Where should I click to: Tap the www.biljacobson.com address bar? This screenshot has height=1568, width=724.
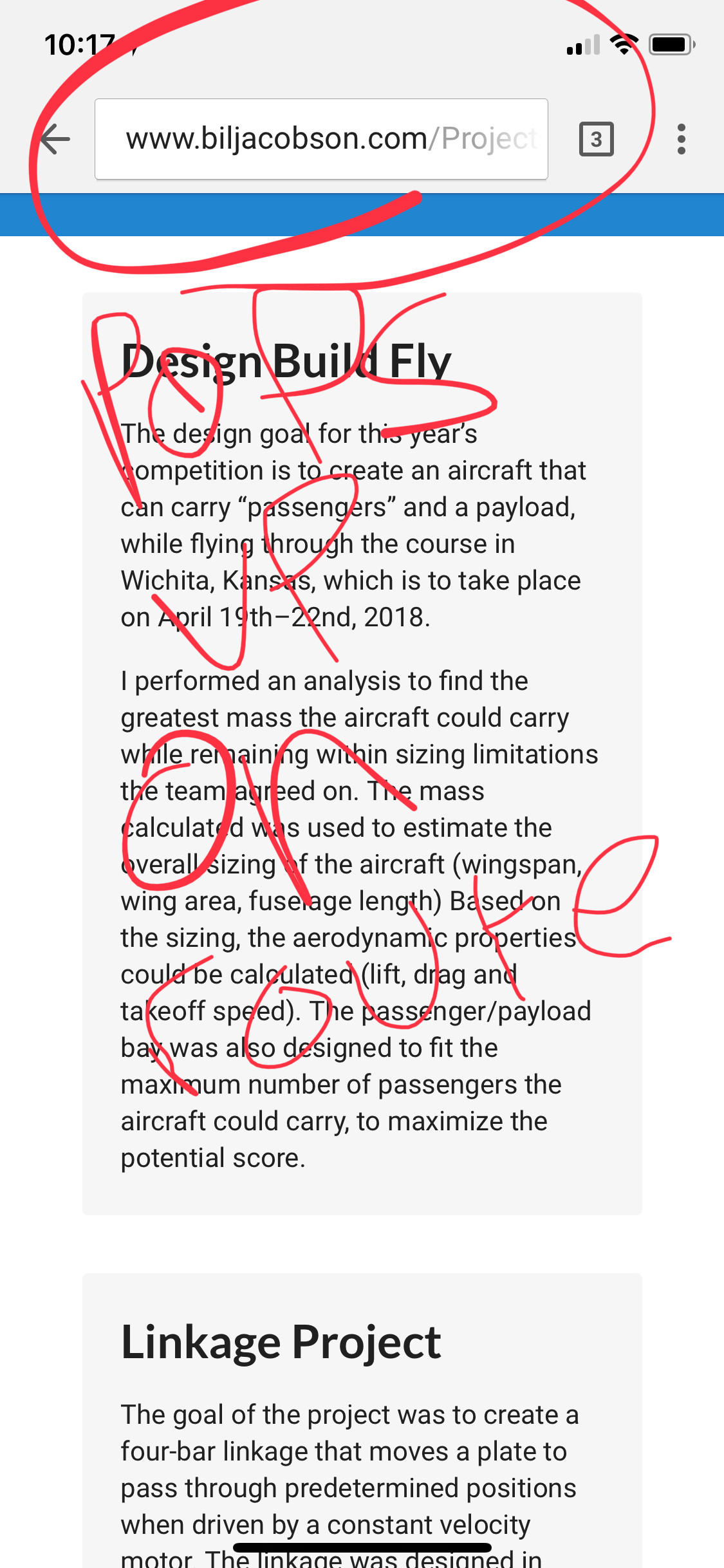(x=321, y=139)
